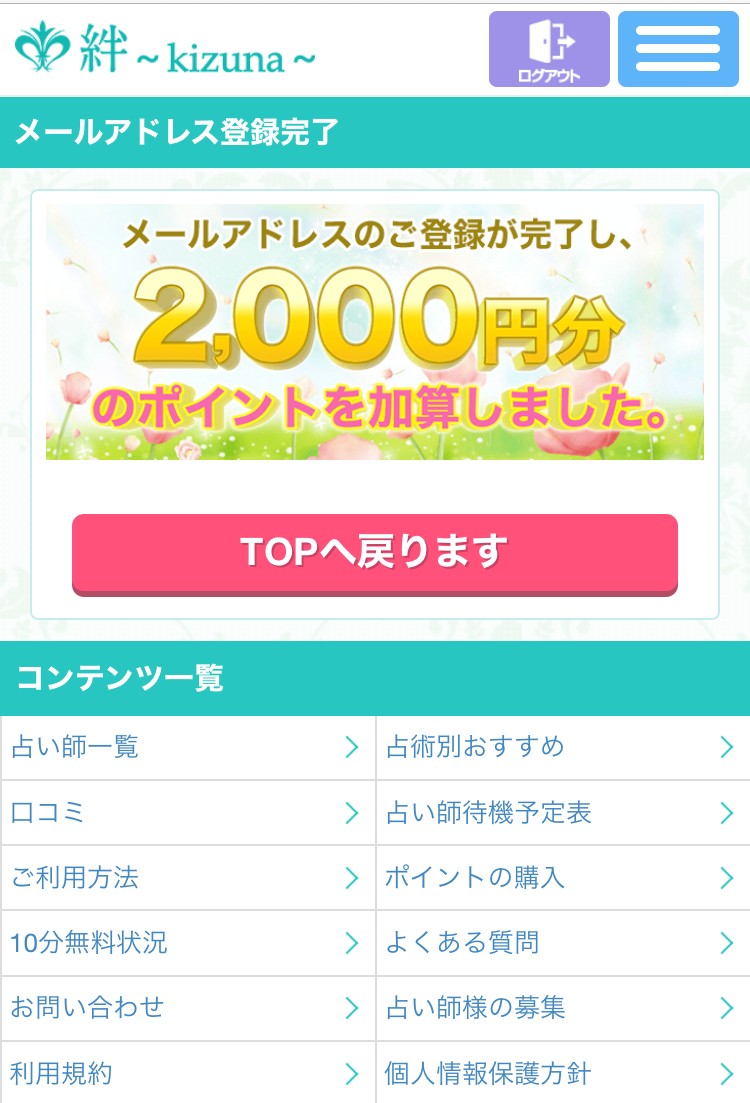Read 利用規約 terms

[187, 1074]
